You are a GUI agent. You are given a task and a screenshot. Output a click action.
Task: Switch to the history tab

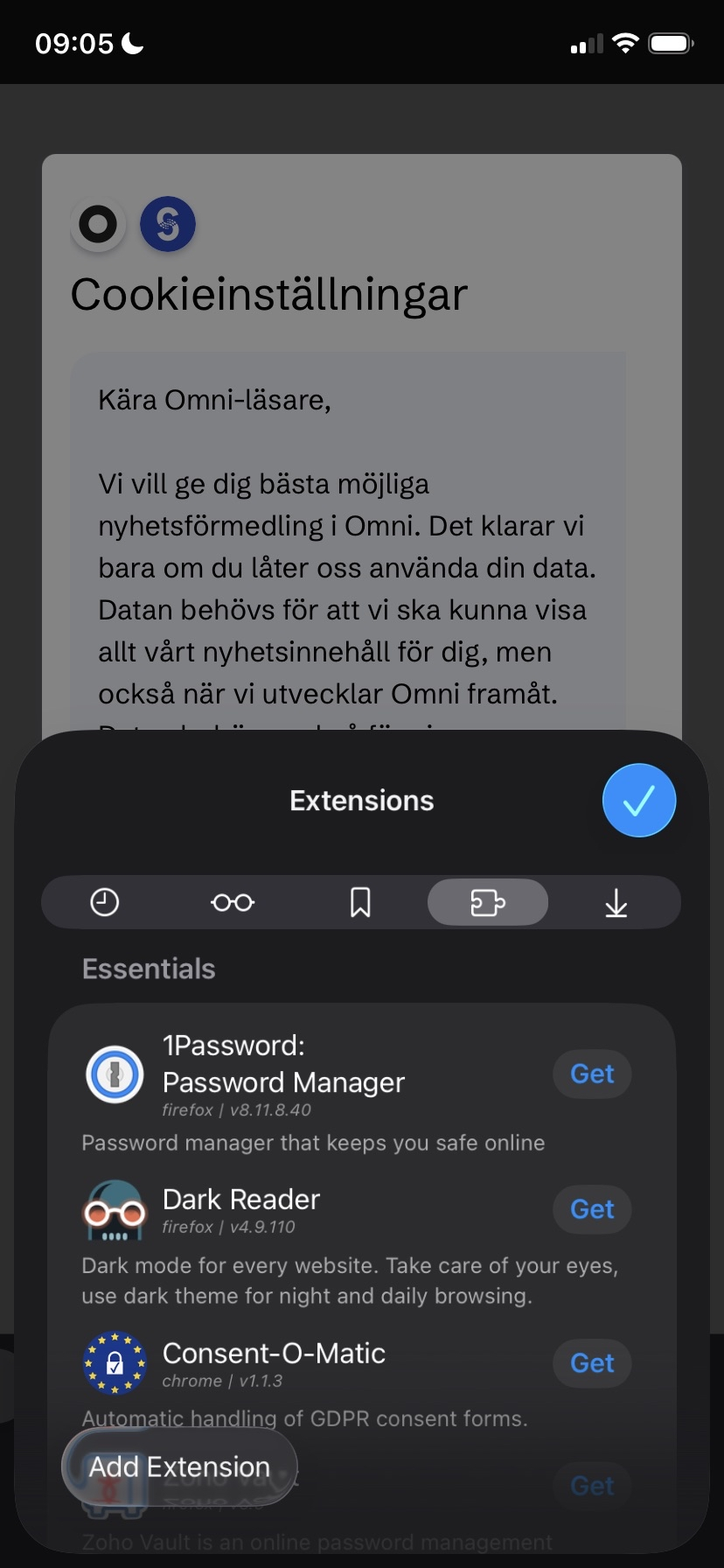105,902
